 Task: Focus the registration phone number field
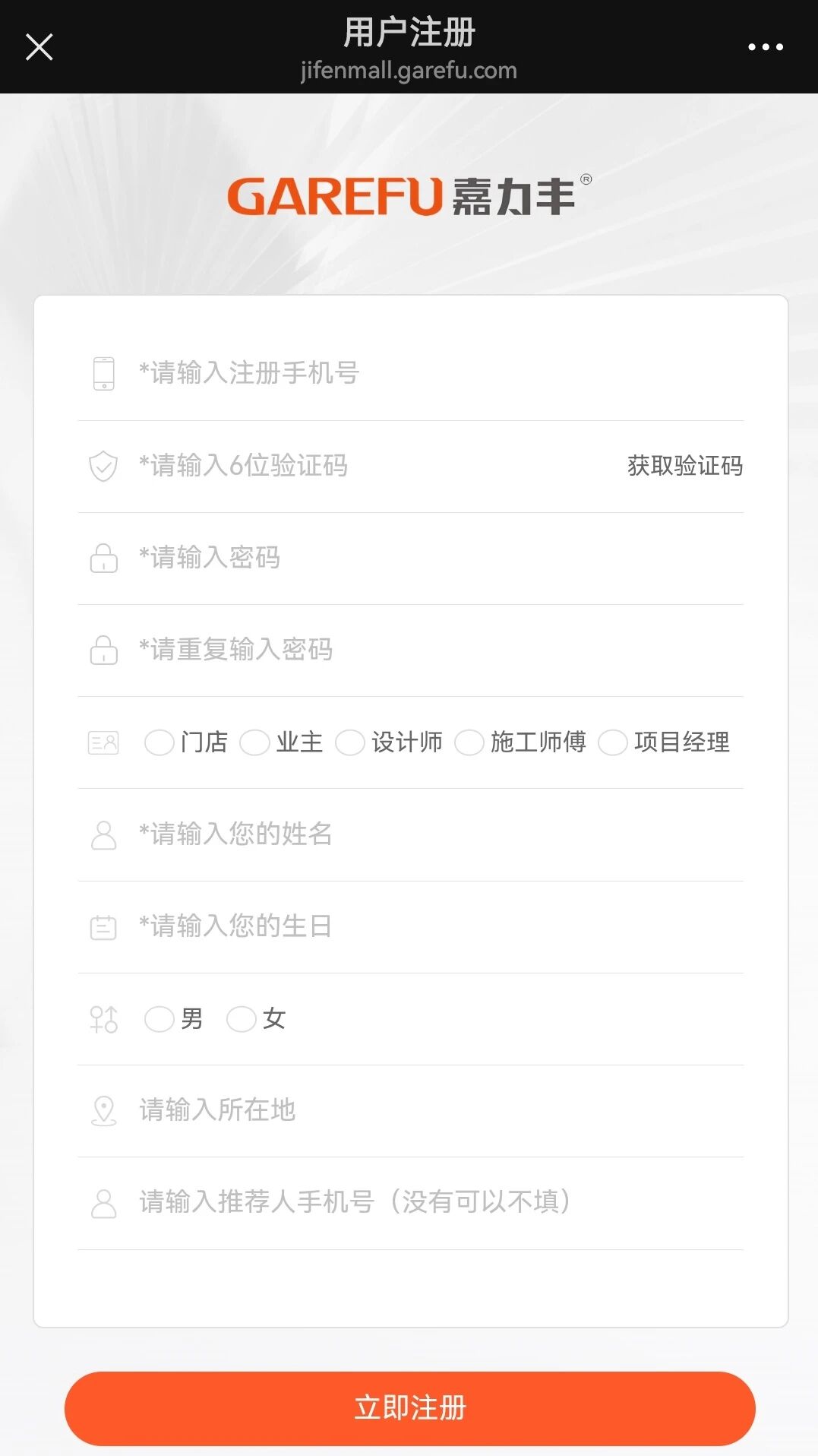410,373
